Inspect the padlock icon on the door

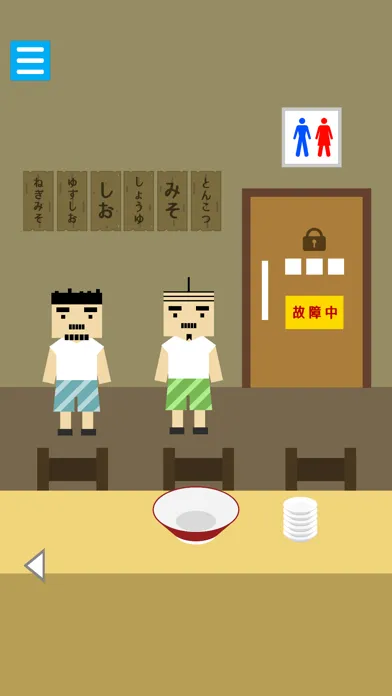coord(314,240)
